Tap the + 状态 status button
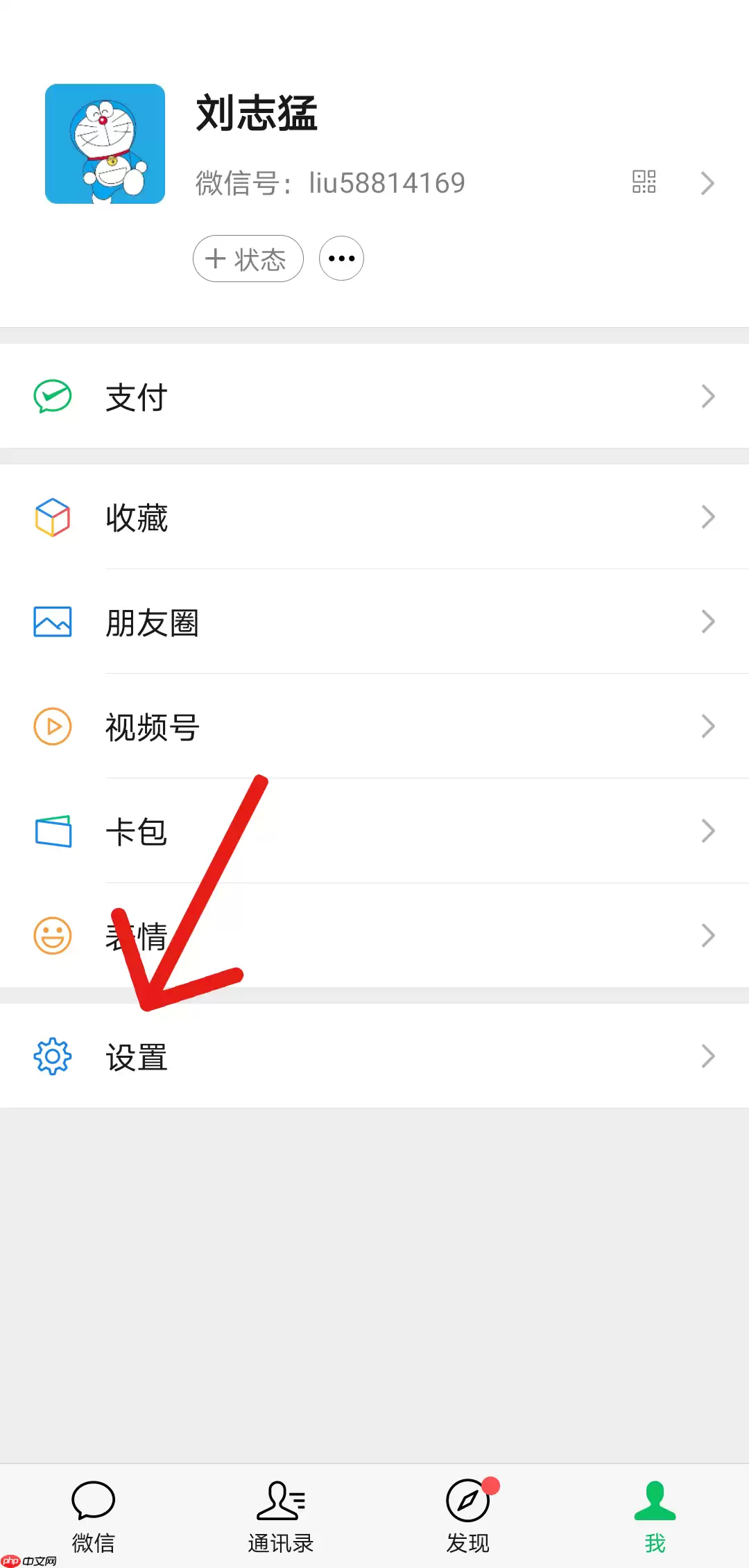The height and width of the screenshot is (1568, 749). (248, 258)
